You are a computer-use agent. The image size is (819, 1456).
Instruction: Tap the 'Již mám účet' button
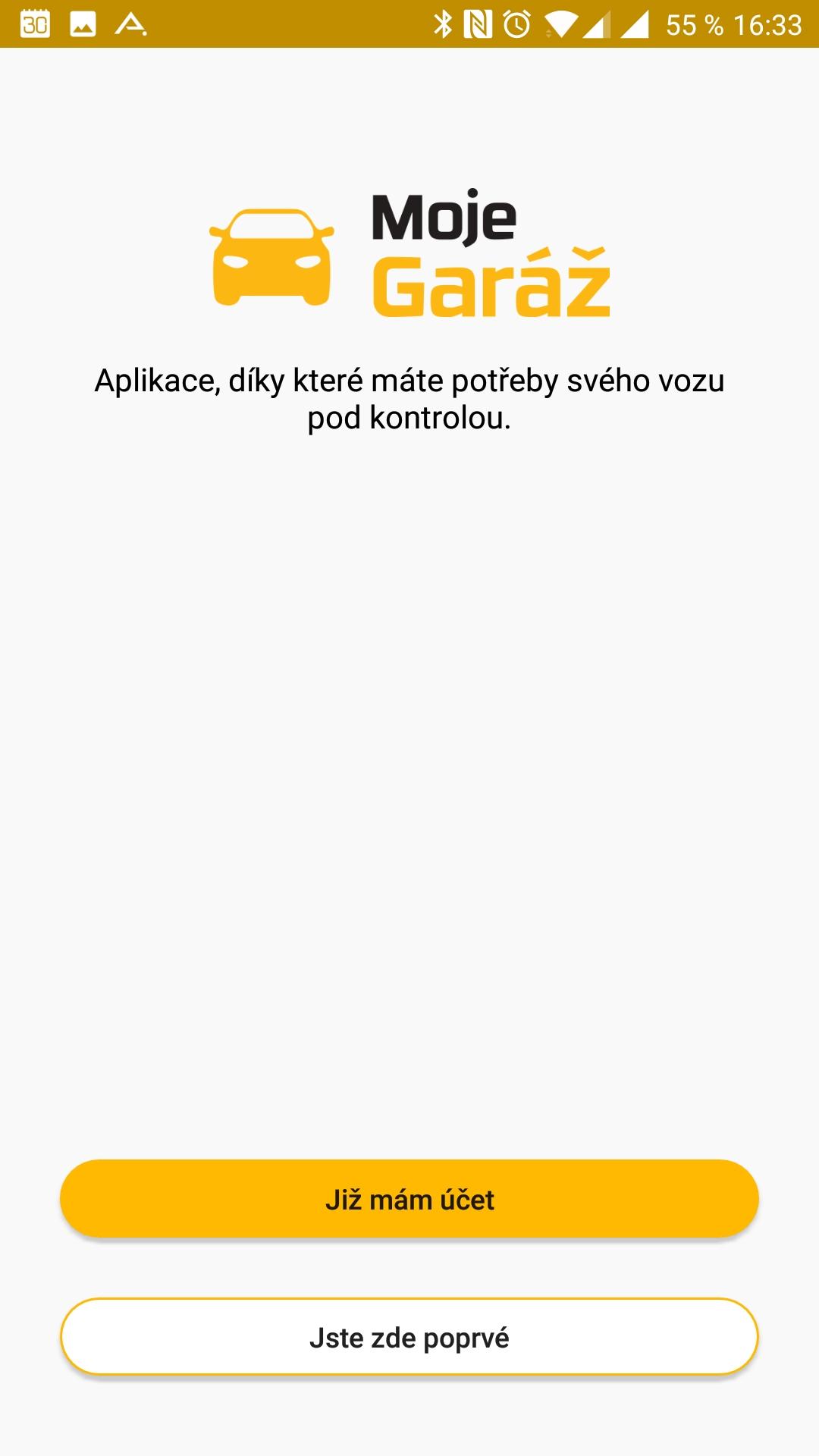(409, 1199)
